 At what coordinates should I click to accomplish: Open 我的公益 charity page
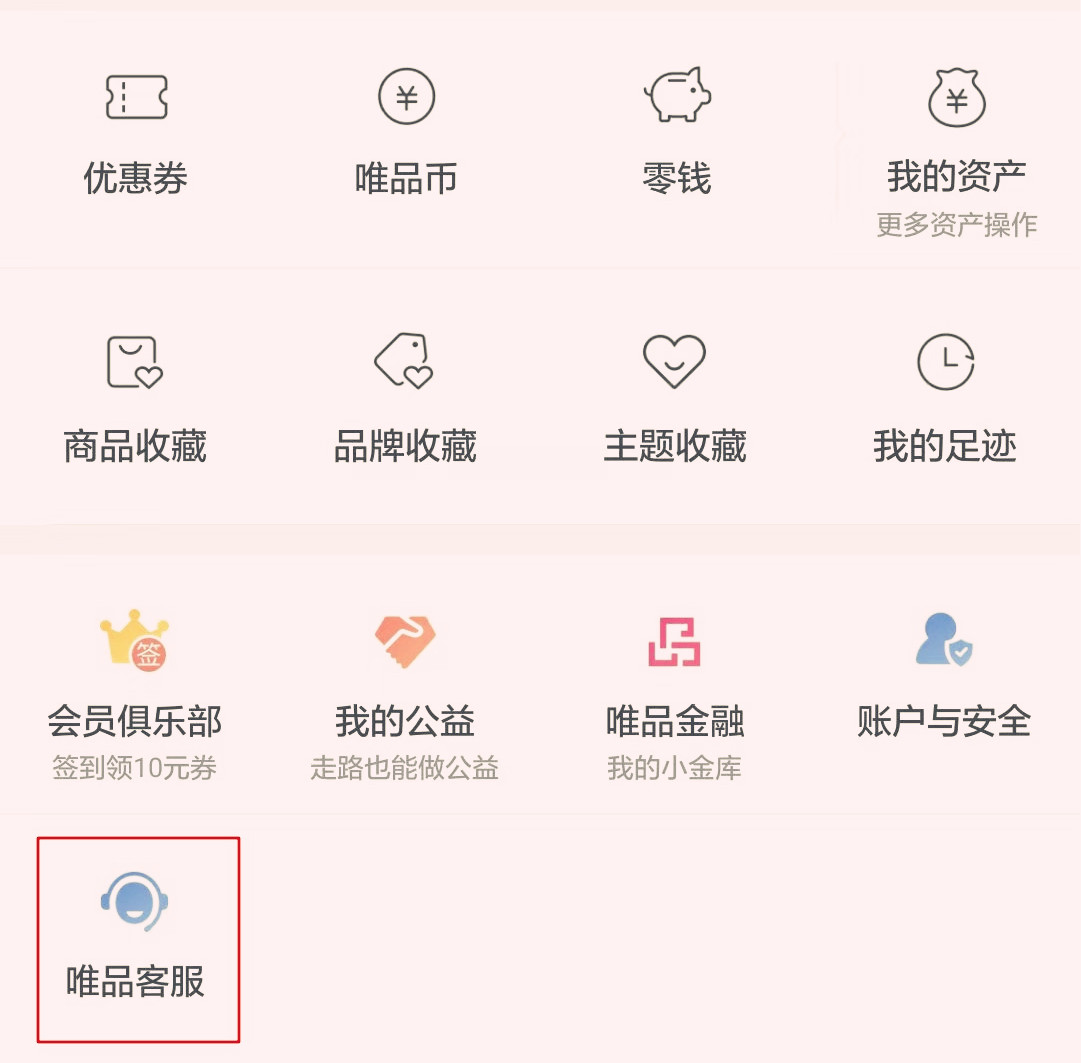405,690
